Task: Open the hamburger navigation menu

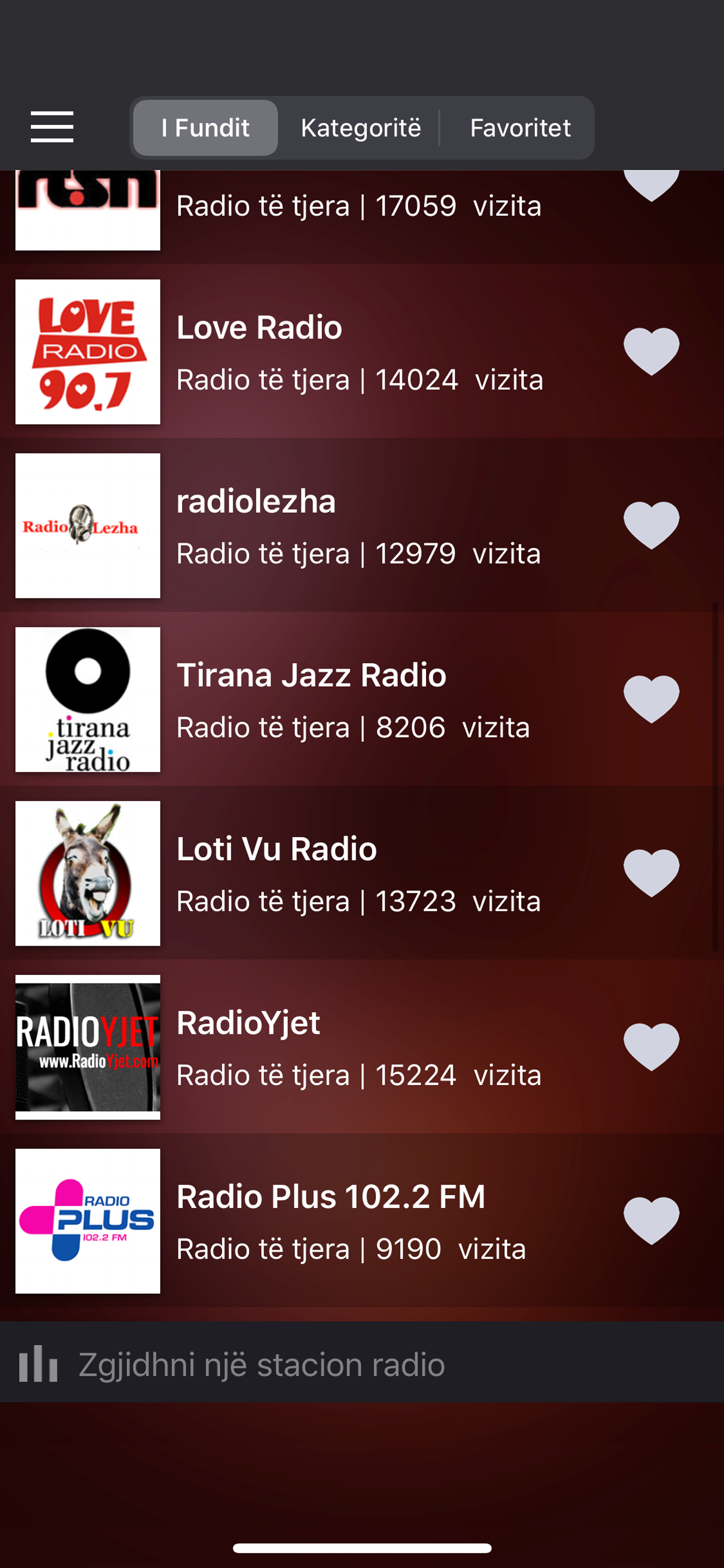Action: click(x=51, y=128)
